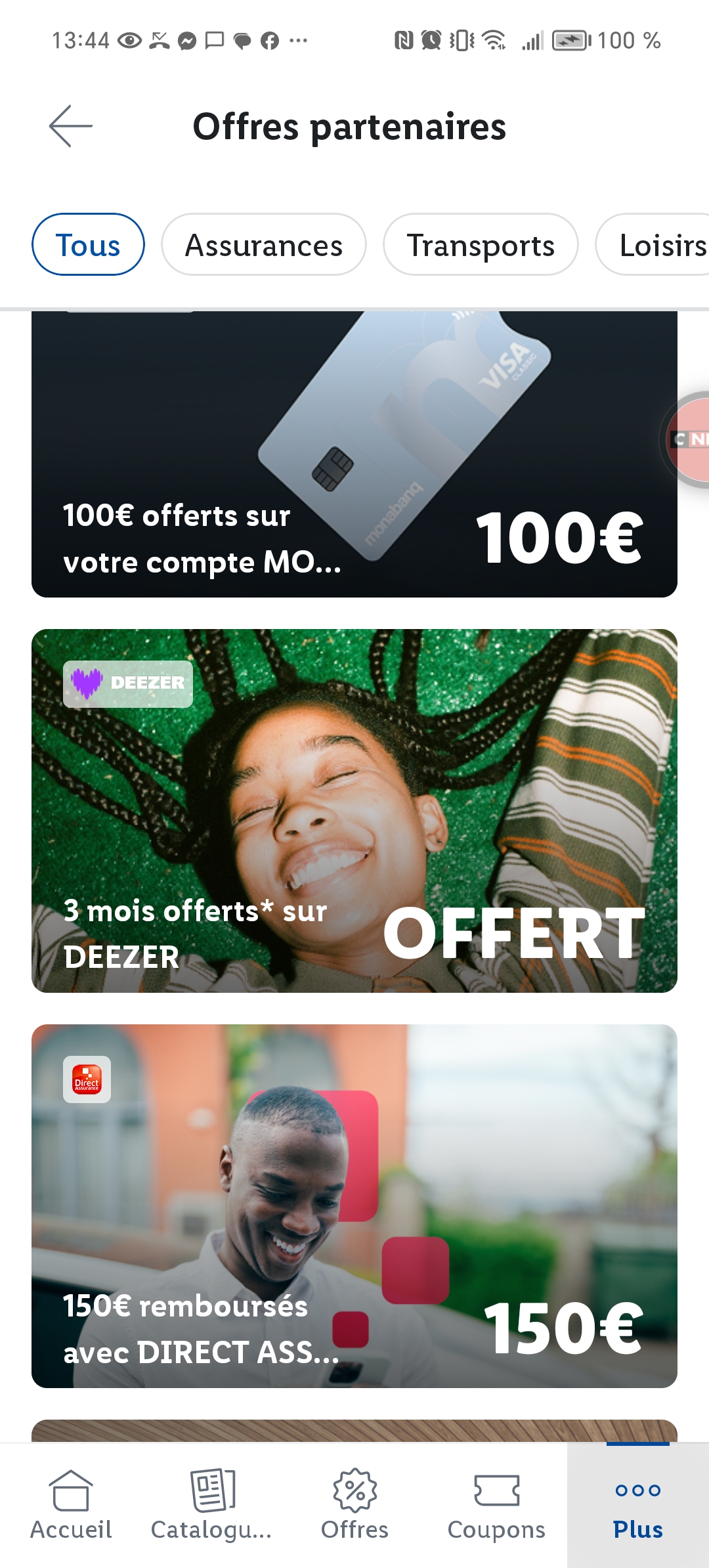
Task: Tap the Messenger icon in the status bar
Action: pyautogui.click(x=188, y=39)
